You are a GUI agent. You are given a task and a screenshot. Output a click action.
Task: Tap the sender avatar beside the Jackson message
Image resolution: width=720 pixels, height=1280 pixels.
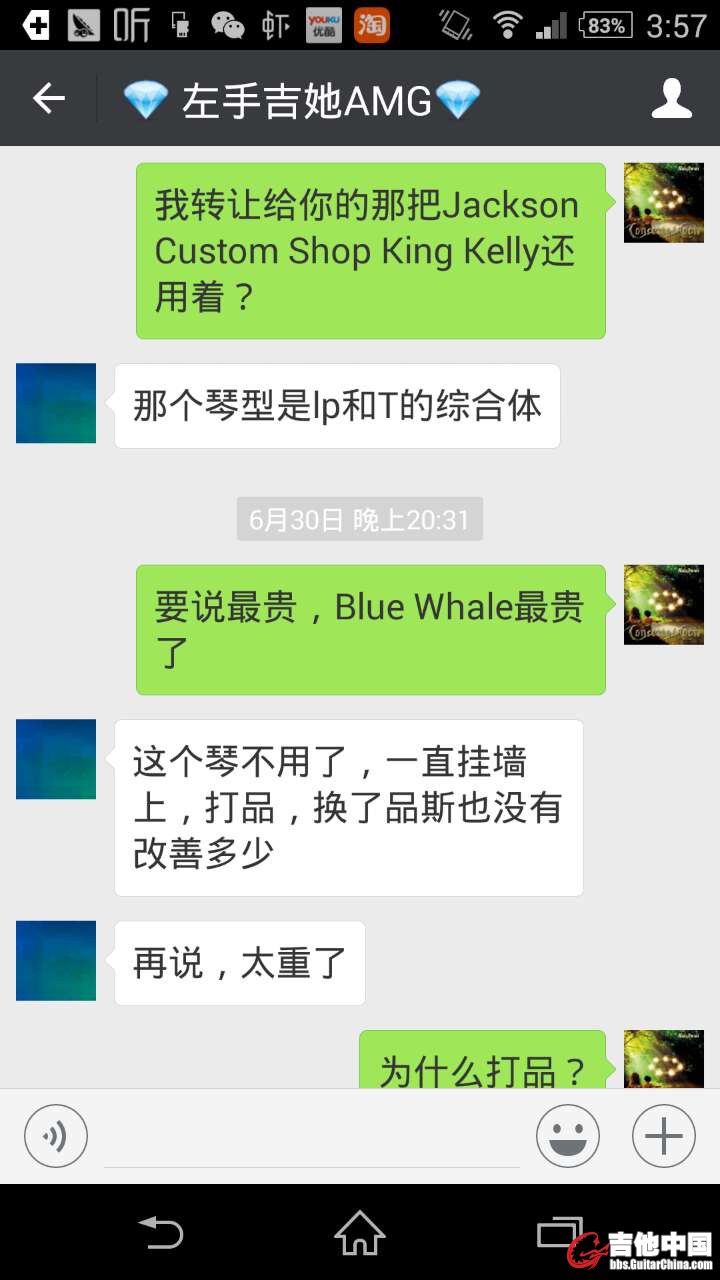[x=664, y=203]
